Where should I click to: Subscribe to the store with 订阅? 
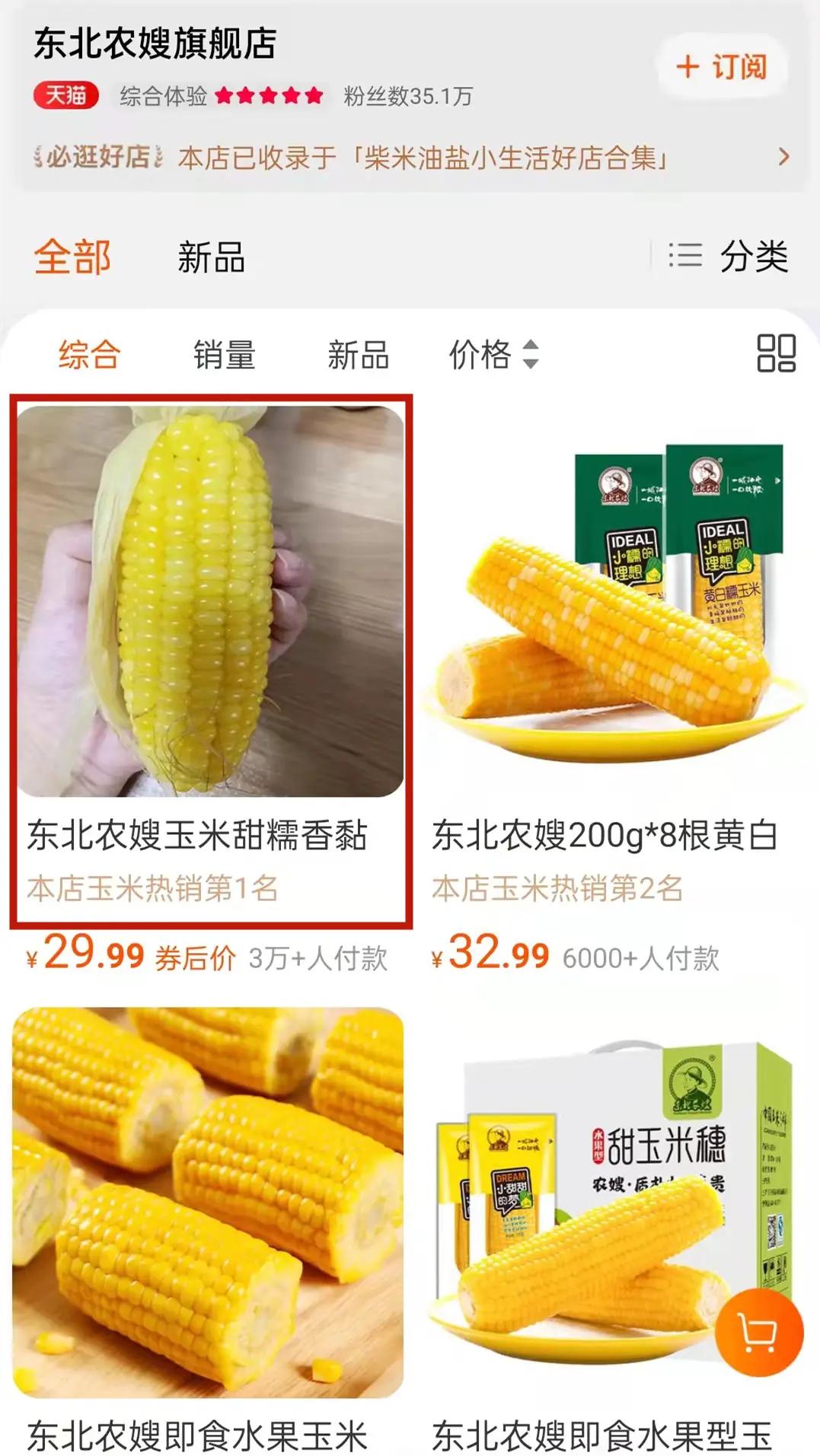coord(721,67)
